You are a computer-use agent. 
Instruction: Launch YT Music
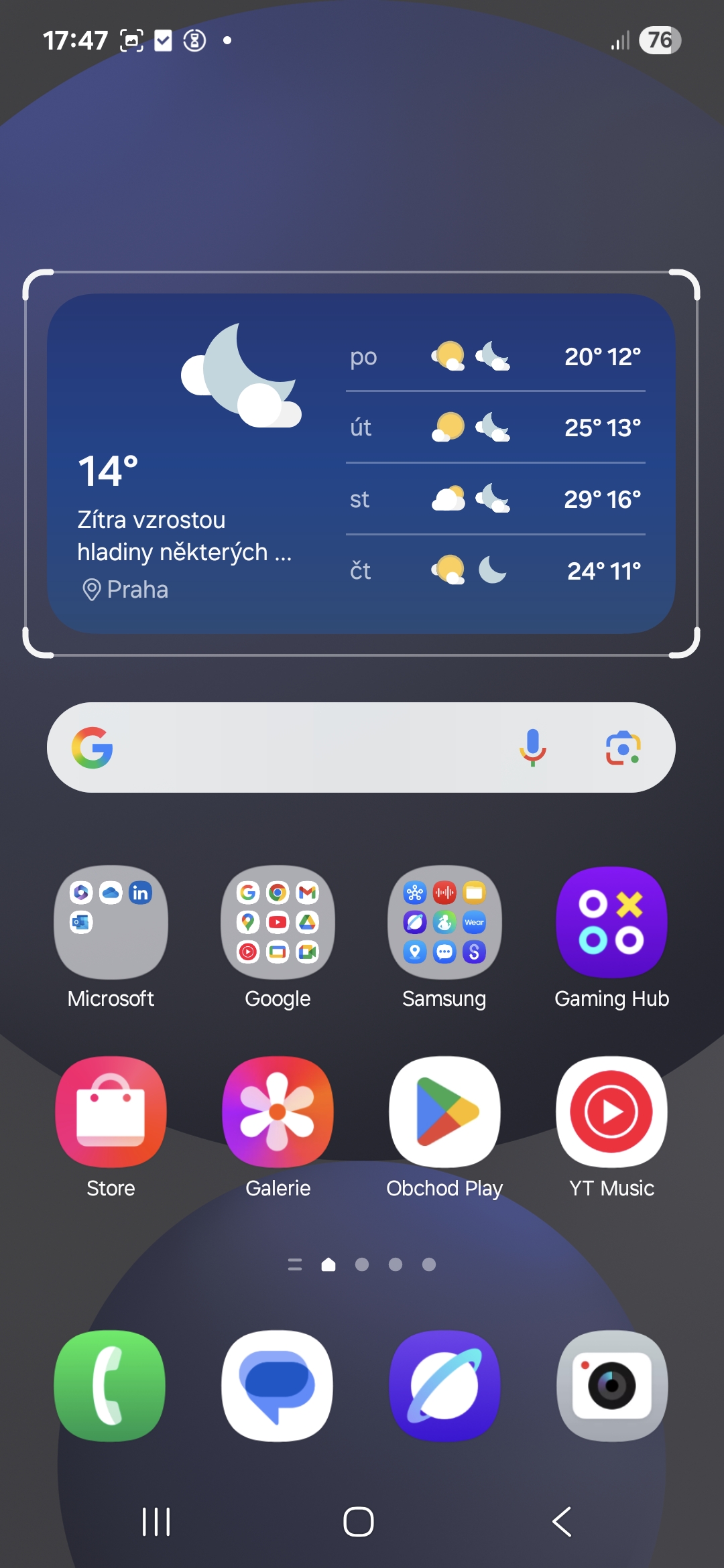[611, 1112]
